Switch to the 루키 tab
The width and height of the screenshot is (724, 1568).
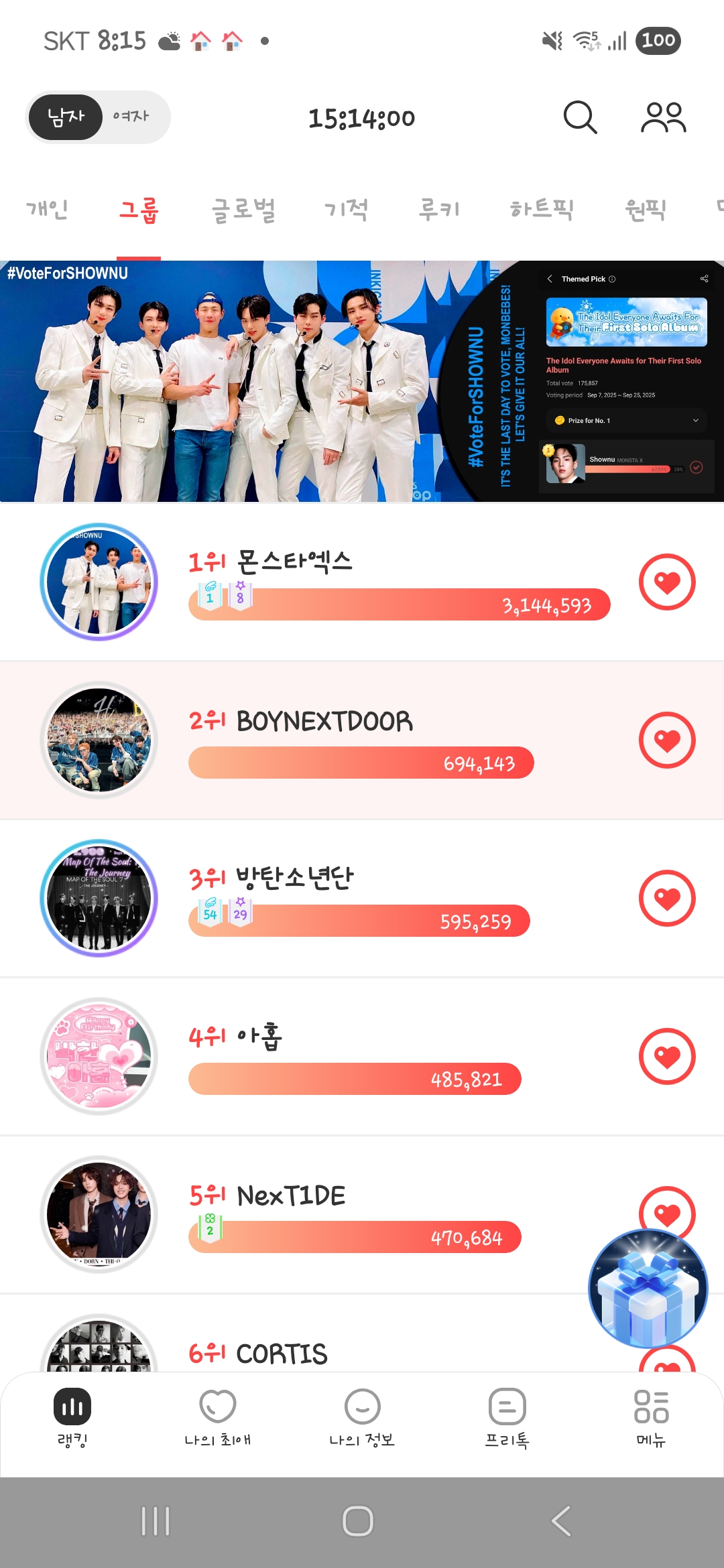click(x=439, y=210)
